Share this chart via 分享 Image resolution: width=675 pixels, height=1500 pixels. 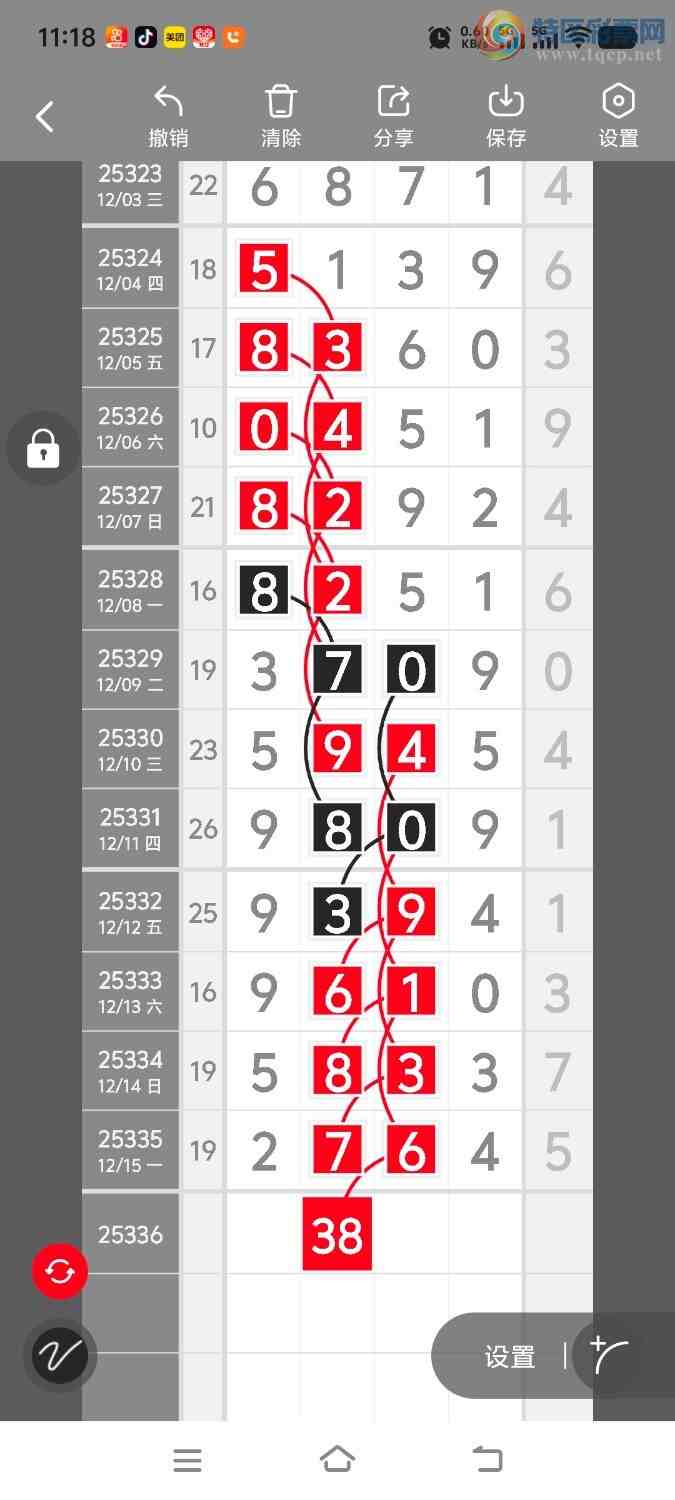pyautogui.click(x=393, y=117)
